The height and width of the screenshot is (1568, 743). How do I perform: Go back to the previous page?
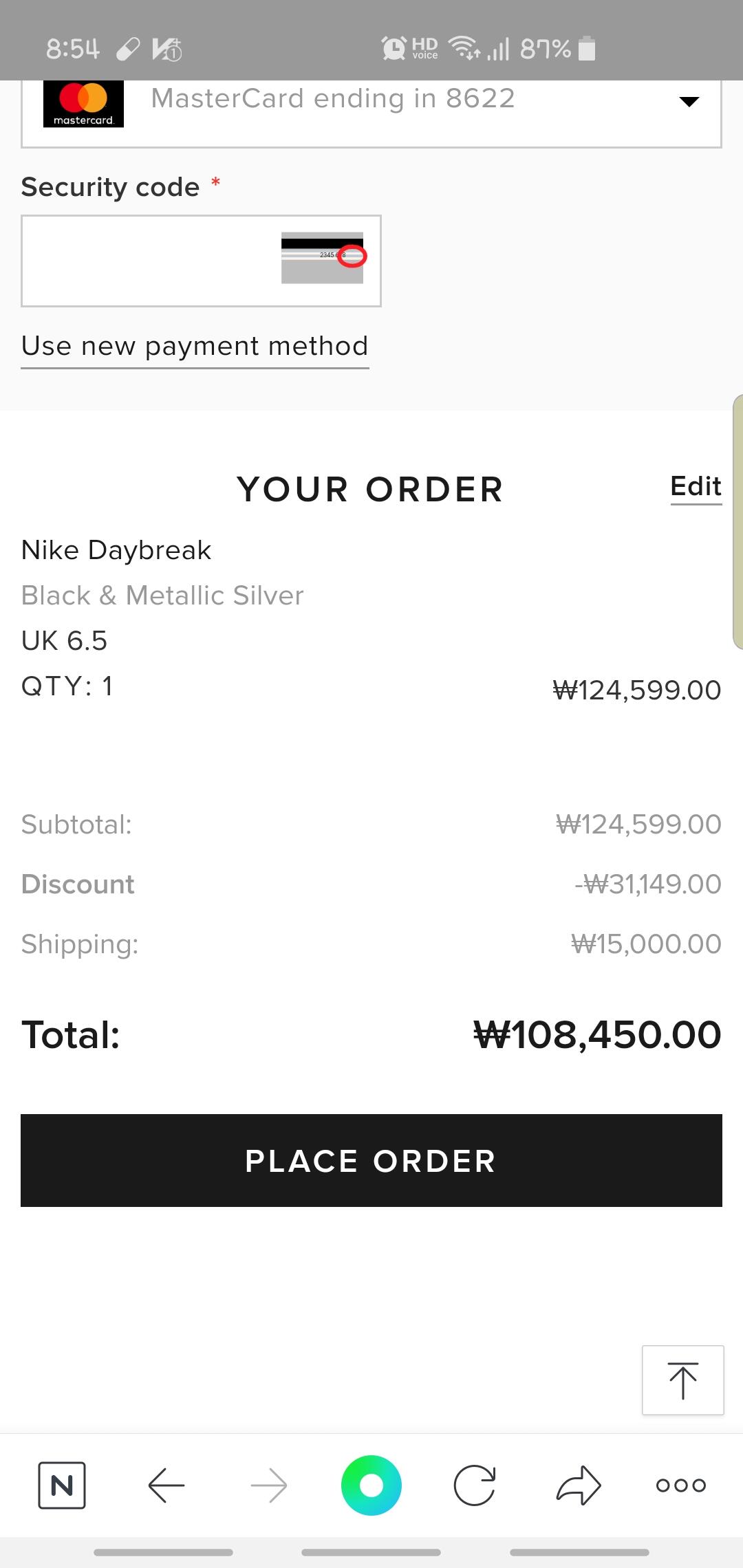tap(166, 1485)
